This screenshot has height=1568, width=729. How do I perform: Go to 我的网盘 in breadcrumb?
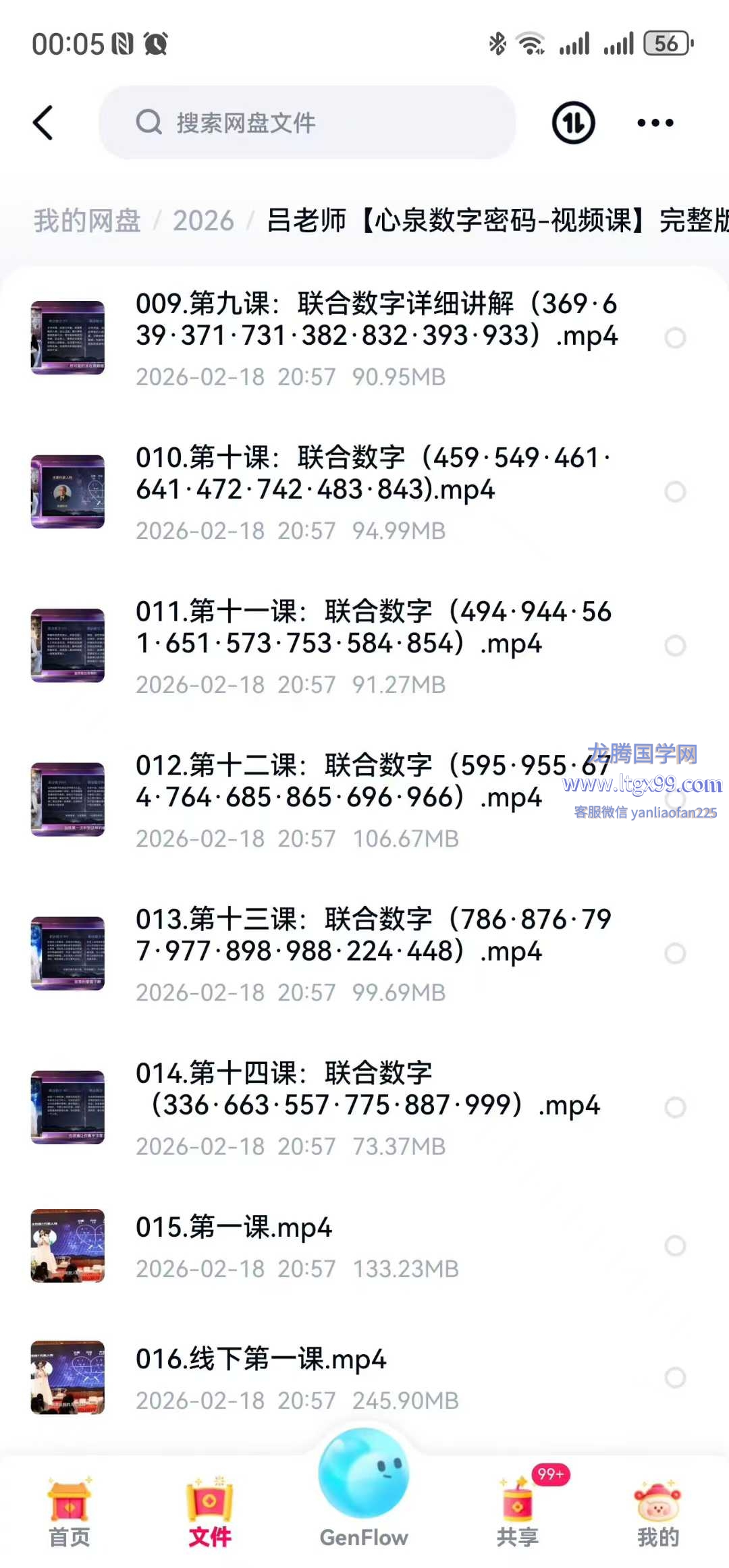point(87,221)
